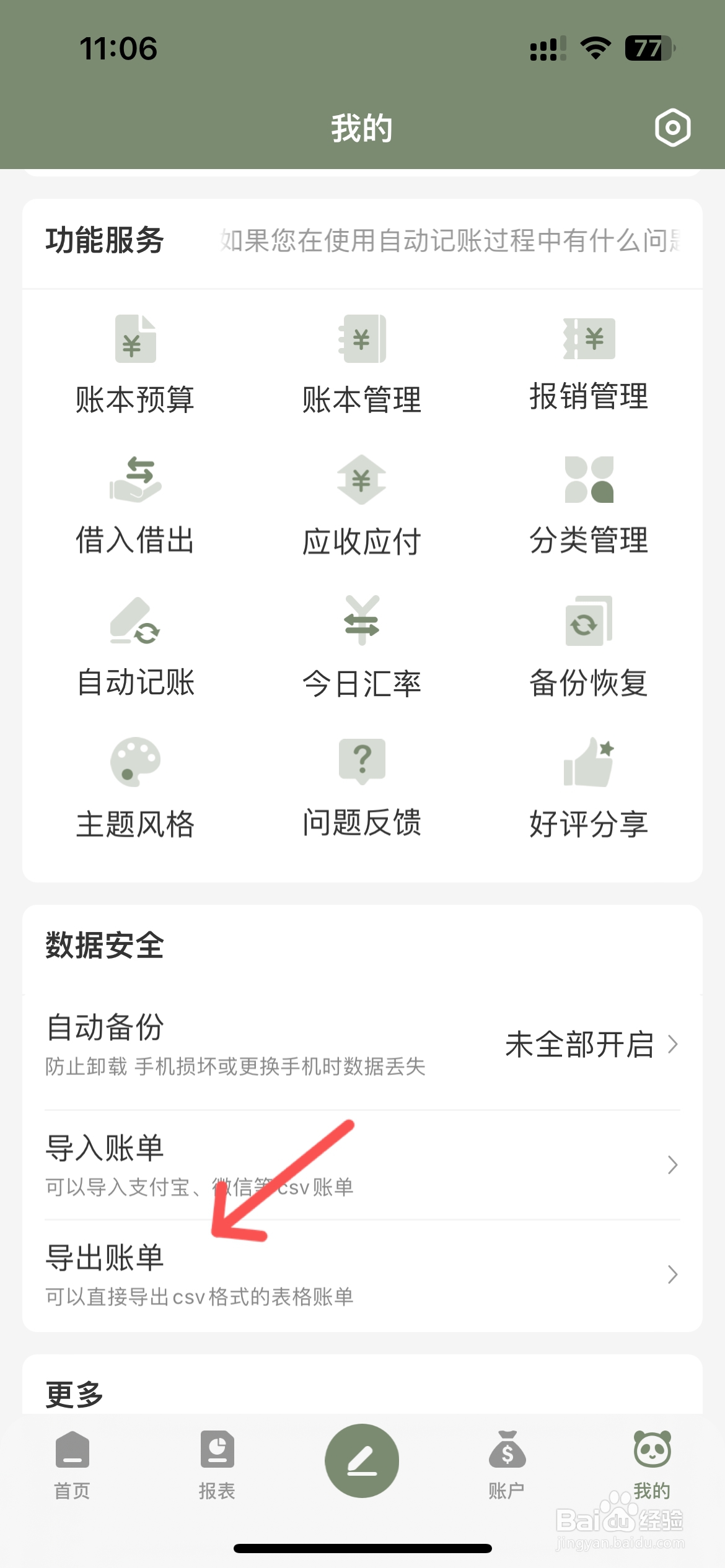Switch to 首页 home tab
The image size is (725, 1568).
pos(72,1465)
